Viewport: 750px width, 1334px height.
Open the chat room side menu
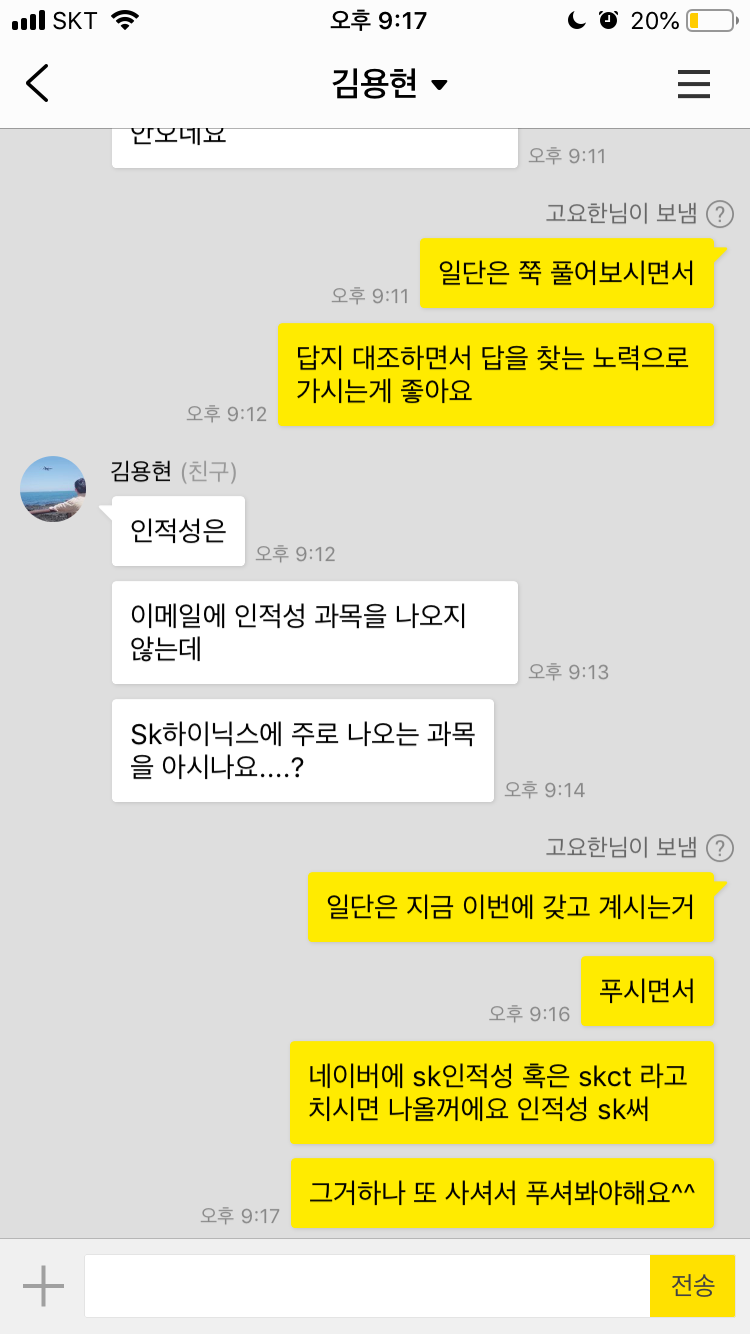[693, 84]
